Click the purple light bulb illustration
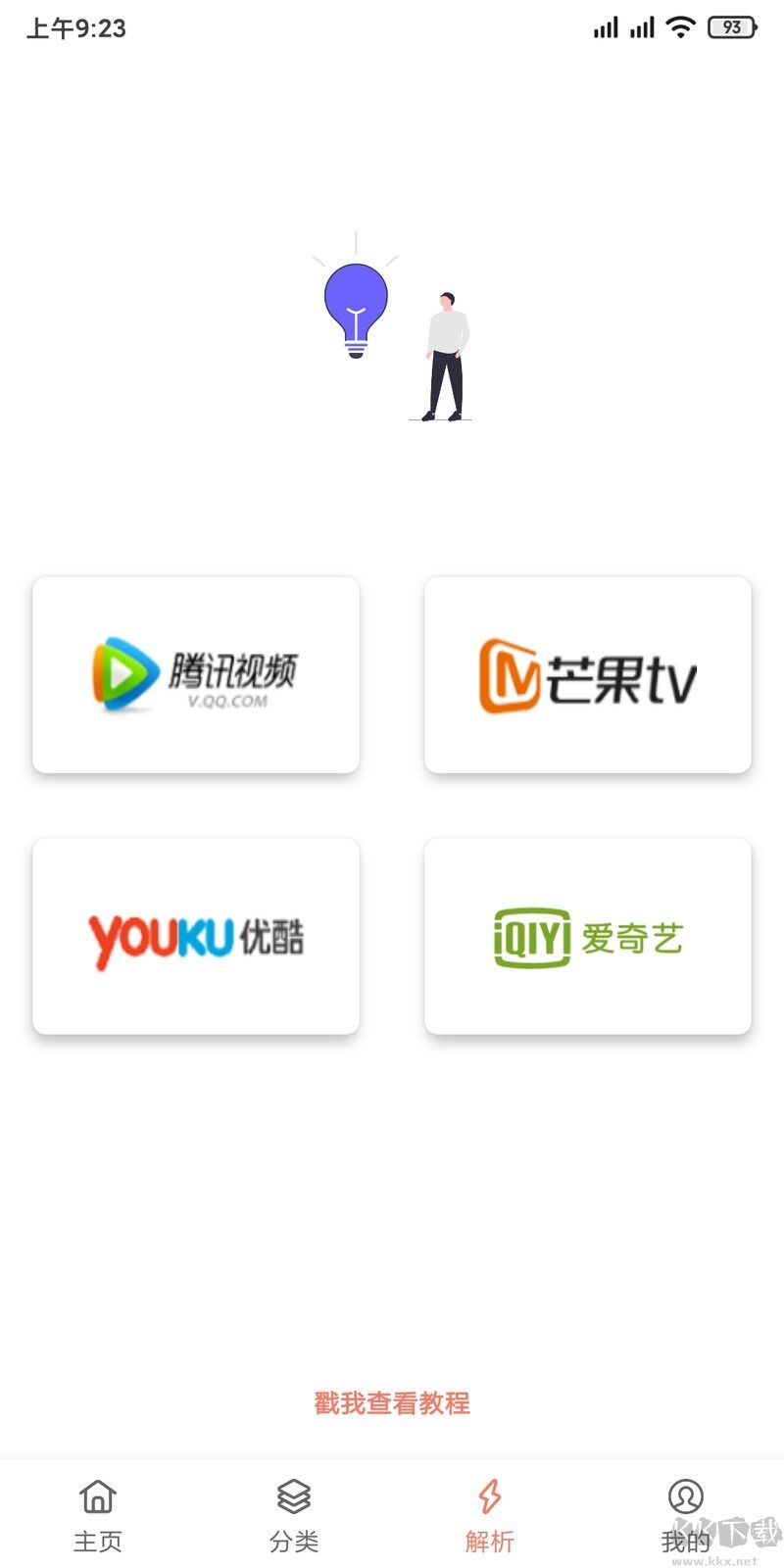The height and width of the screenshot is (1568, 784). 355,304
